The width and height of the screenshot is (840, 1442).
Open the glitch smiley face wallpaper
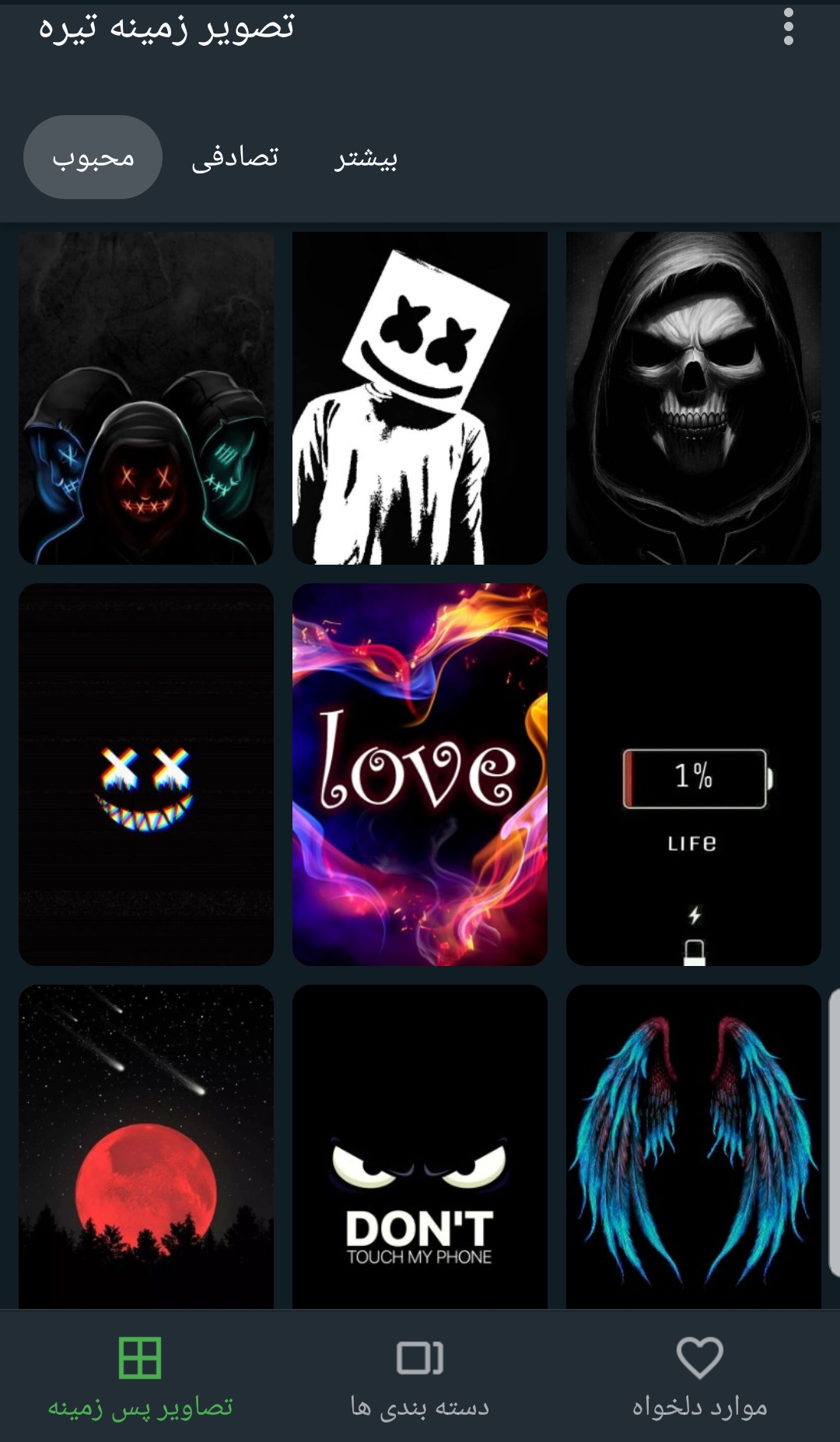(x=146, y=775)
